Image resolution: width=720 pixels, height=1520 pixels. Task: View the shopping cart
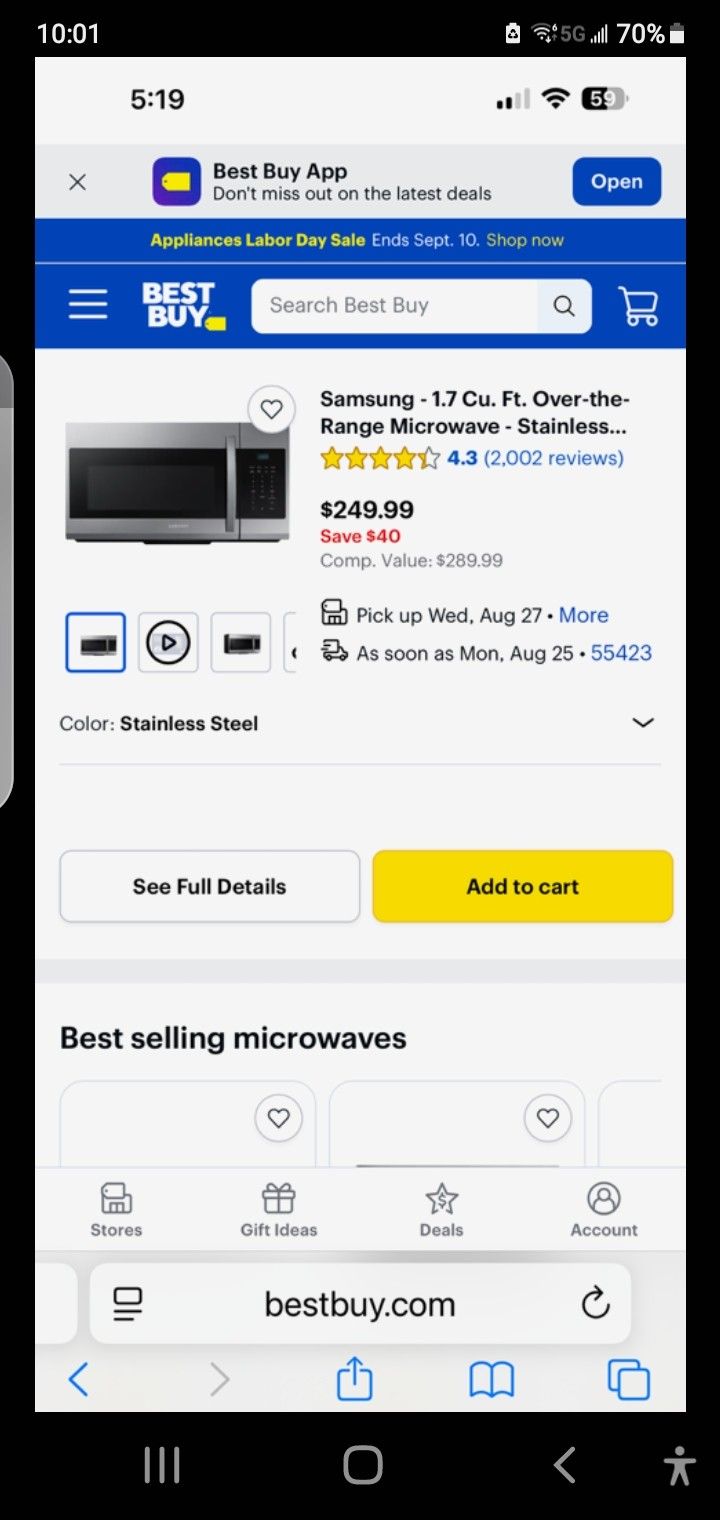tap(638, 306)
